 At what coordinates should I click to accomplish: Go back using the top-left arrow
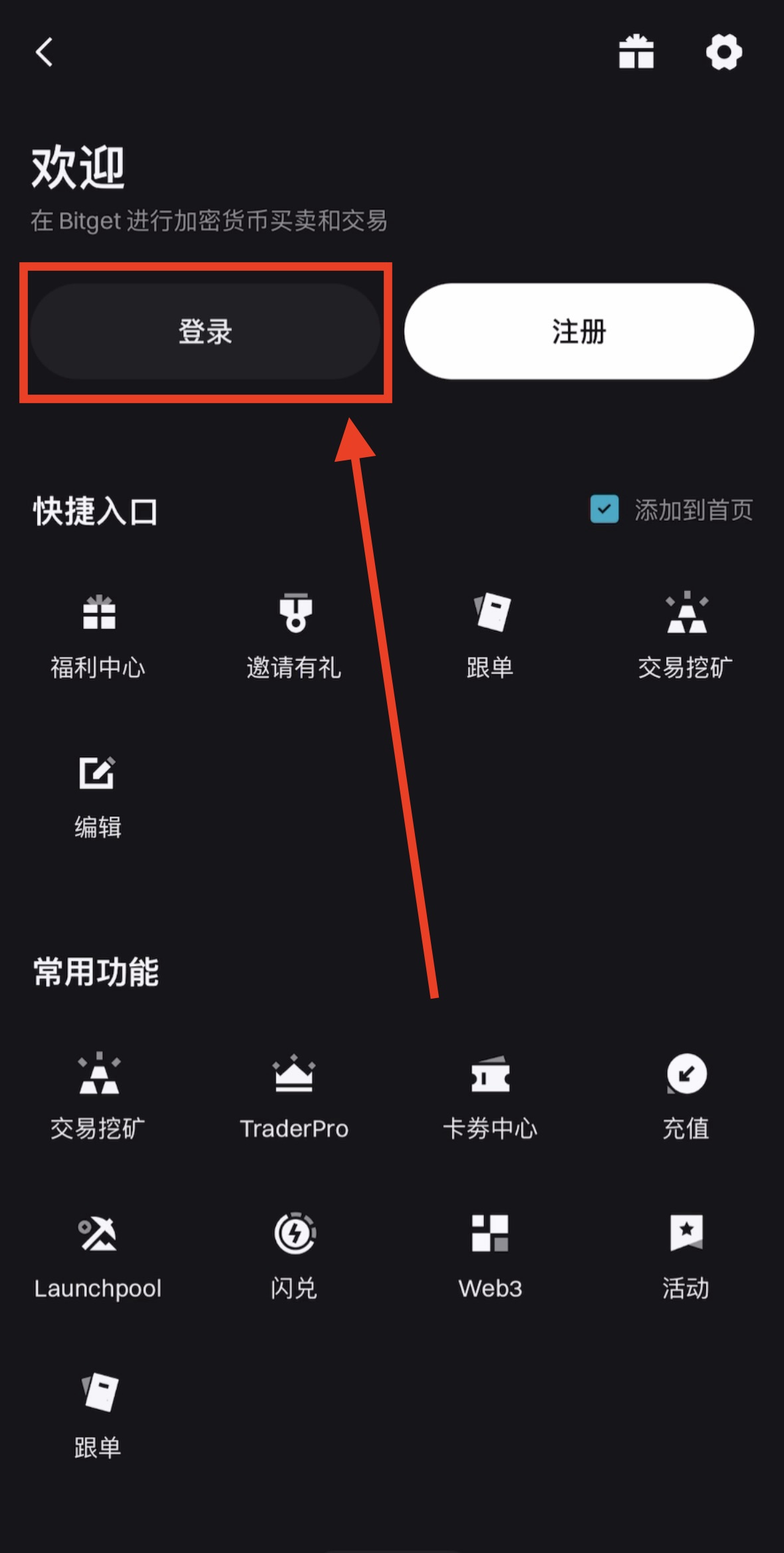[44, 52]
